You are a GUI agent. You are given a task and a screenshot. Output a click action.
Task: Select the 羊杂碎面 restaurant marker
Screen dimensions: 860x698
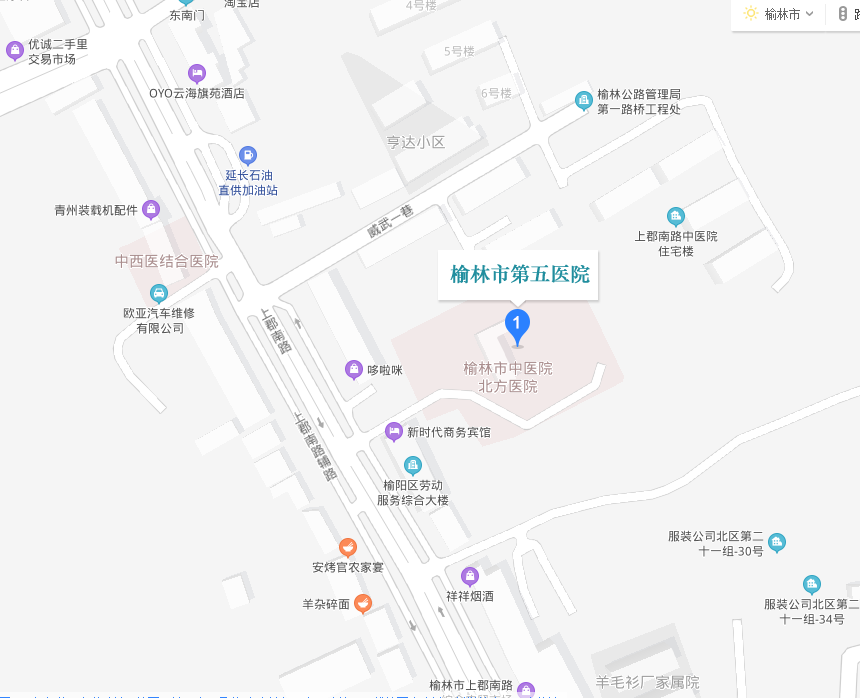pyautogui.click(x=363, y=603)
